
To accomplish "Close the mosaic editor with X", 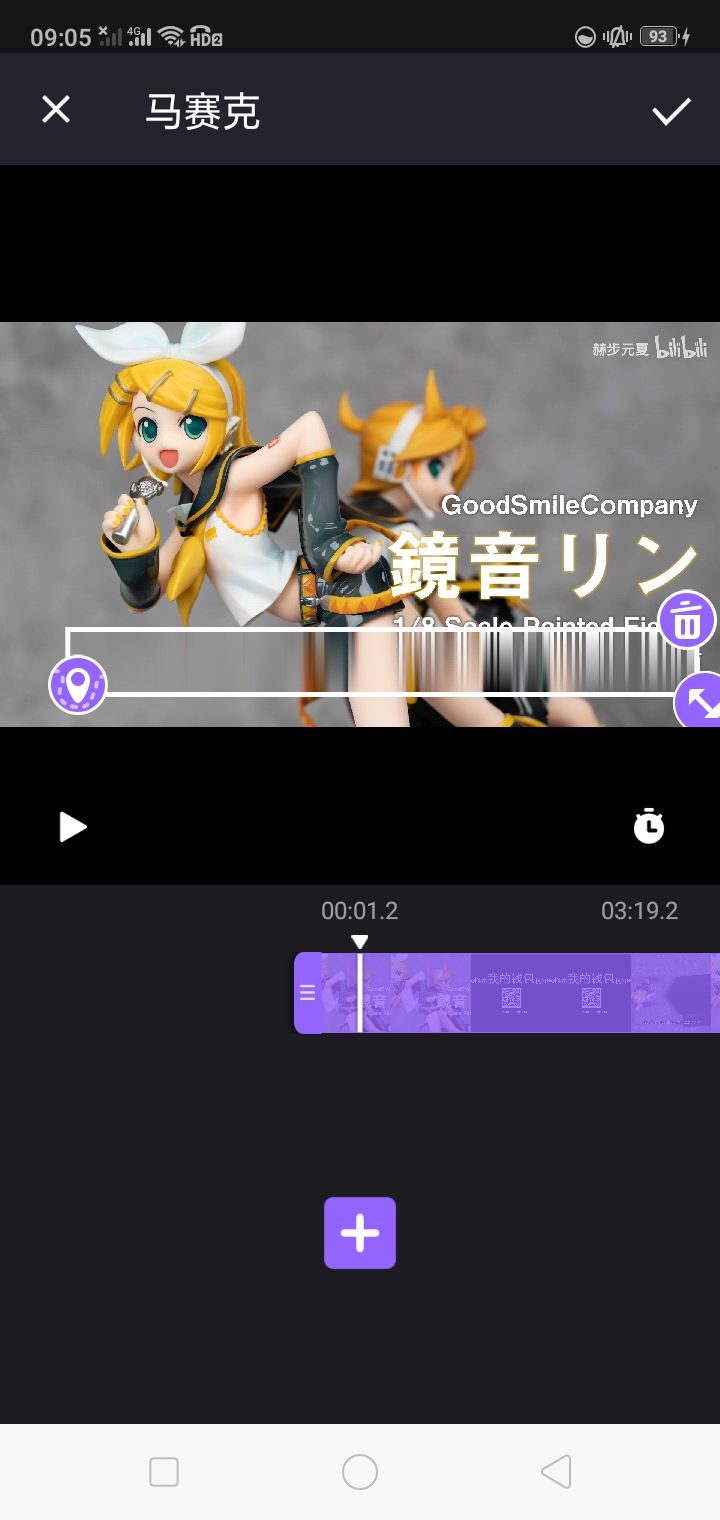I will [56, 109].
